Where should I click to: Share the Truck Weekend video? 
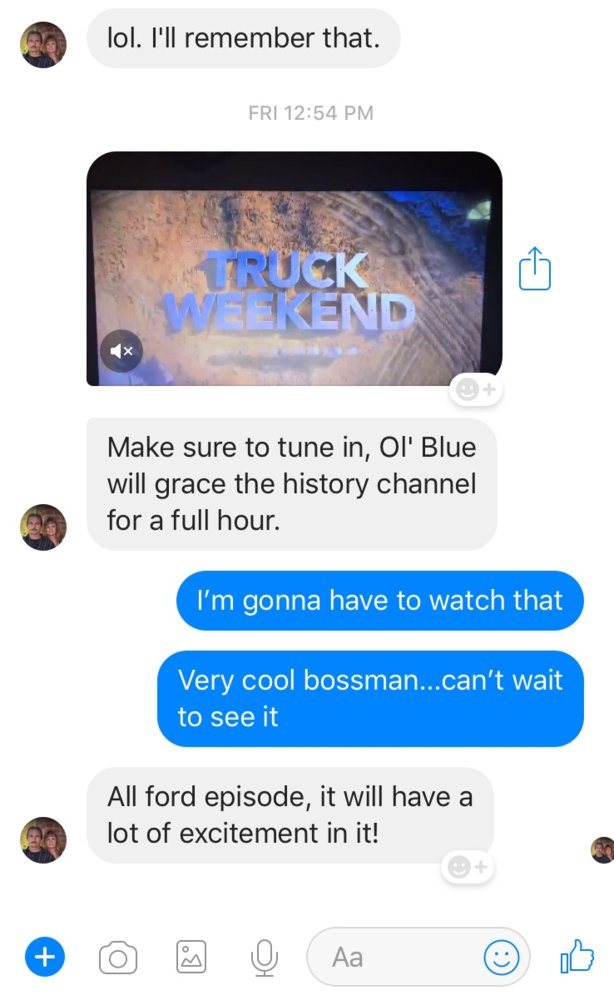pyautogui.click(x=535, y=269)
